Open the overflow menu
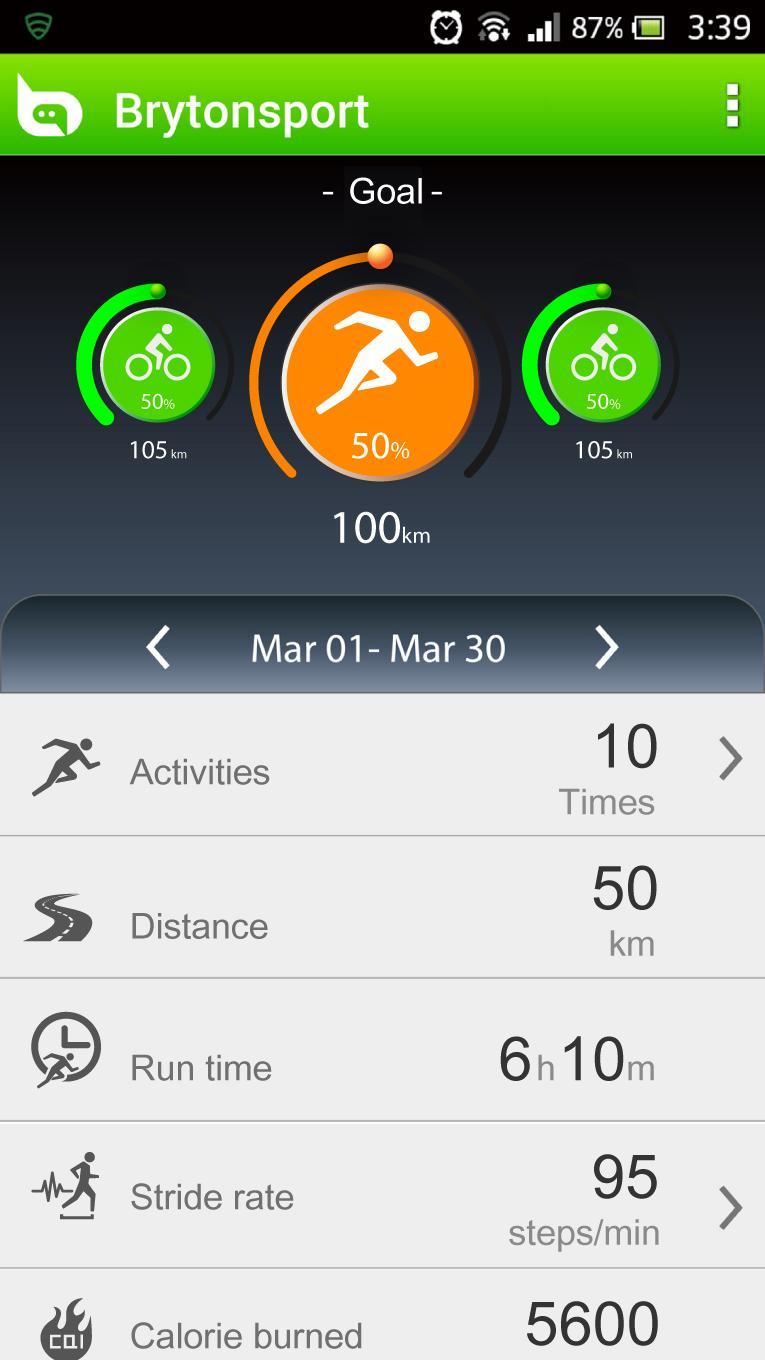Image resolution: width=765 pixels, height=1360 pixels. (732, 106)
